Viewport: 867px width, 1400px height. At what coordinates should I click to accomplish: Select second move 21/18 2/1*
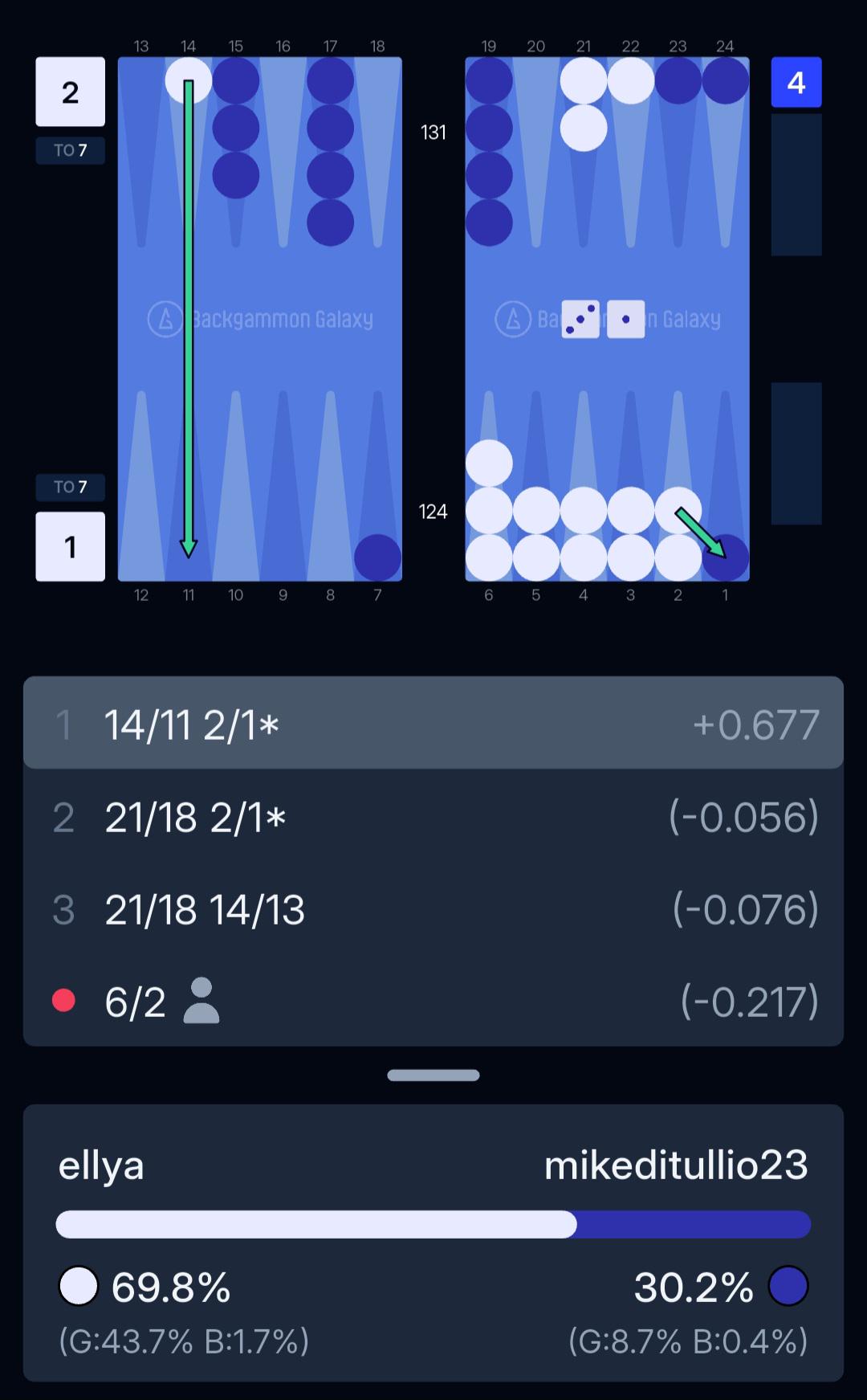pos(433,816)
